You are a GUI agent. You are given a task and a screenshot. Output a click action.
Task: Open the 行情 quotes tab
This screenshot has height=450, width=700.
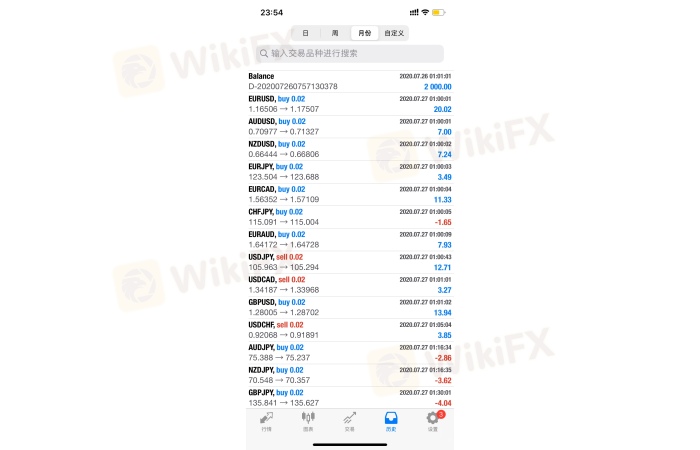(x=266, y=420)
